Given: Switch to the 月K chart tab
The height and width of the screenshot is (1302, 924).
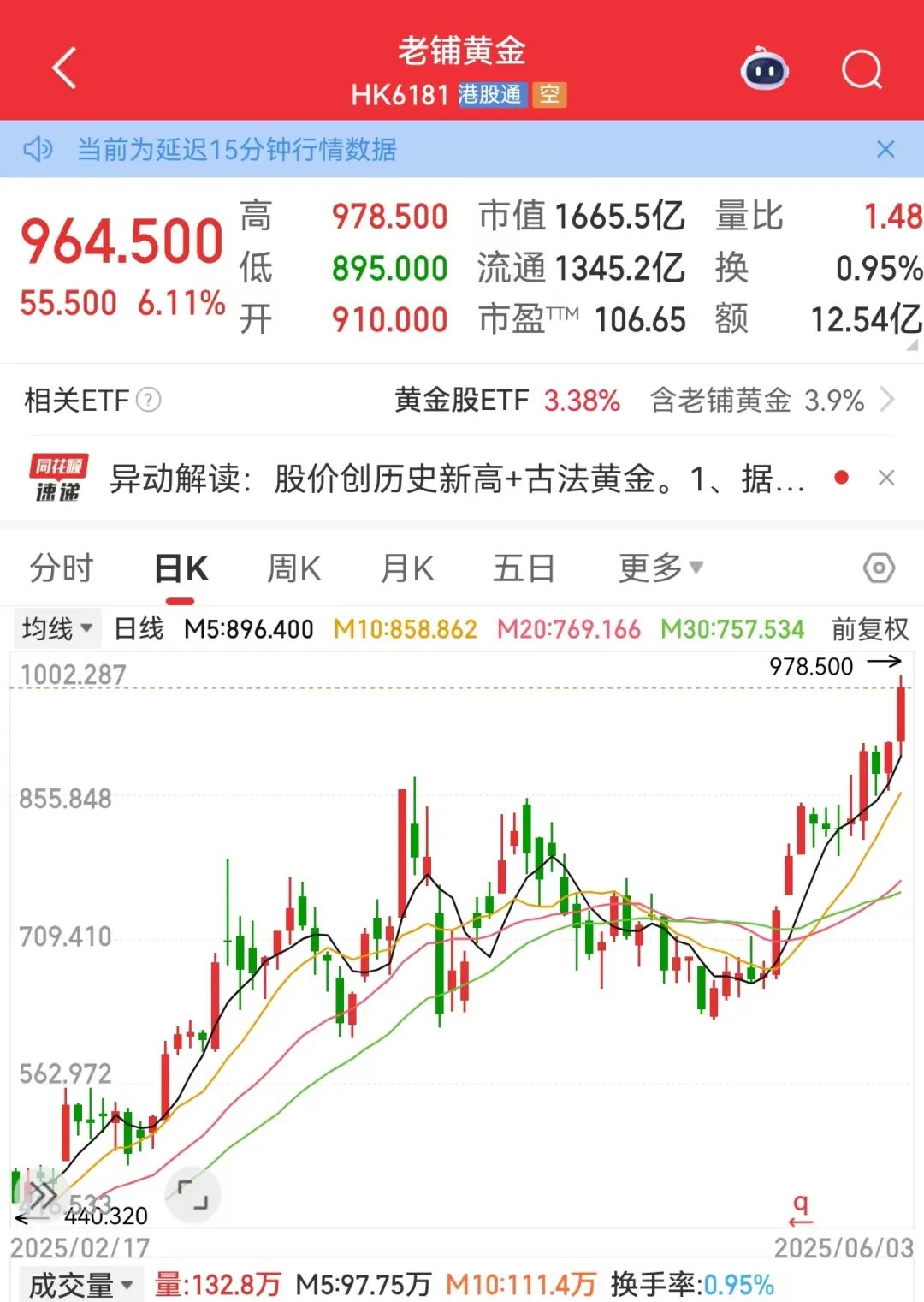Looking at the screenshot, I should 407,568.
